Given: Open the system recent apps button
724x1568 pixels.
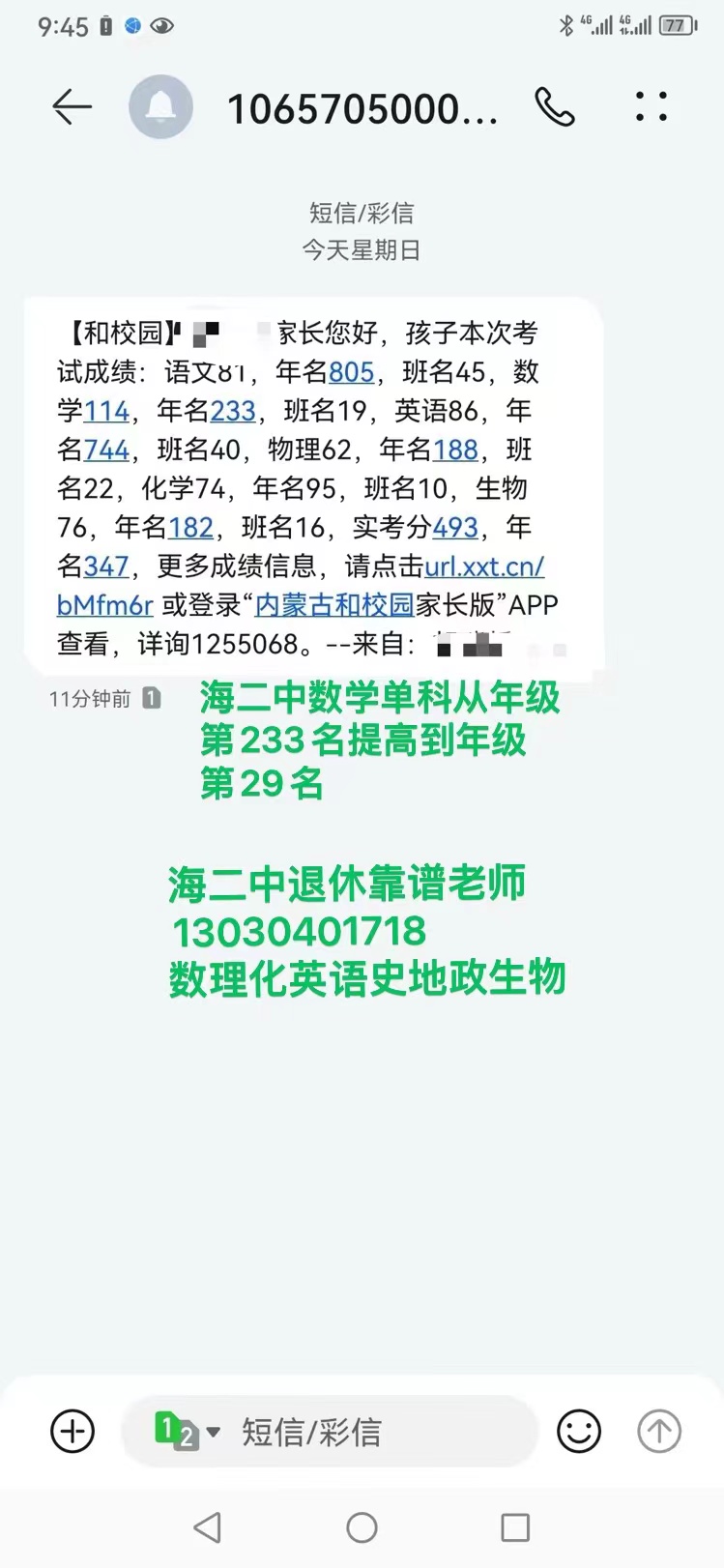Looking at the screenshot, I should pos(515,1527).
